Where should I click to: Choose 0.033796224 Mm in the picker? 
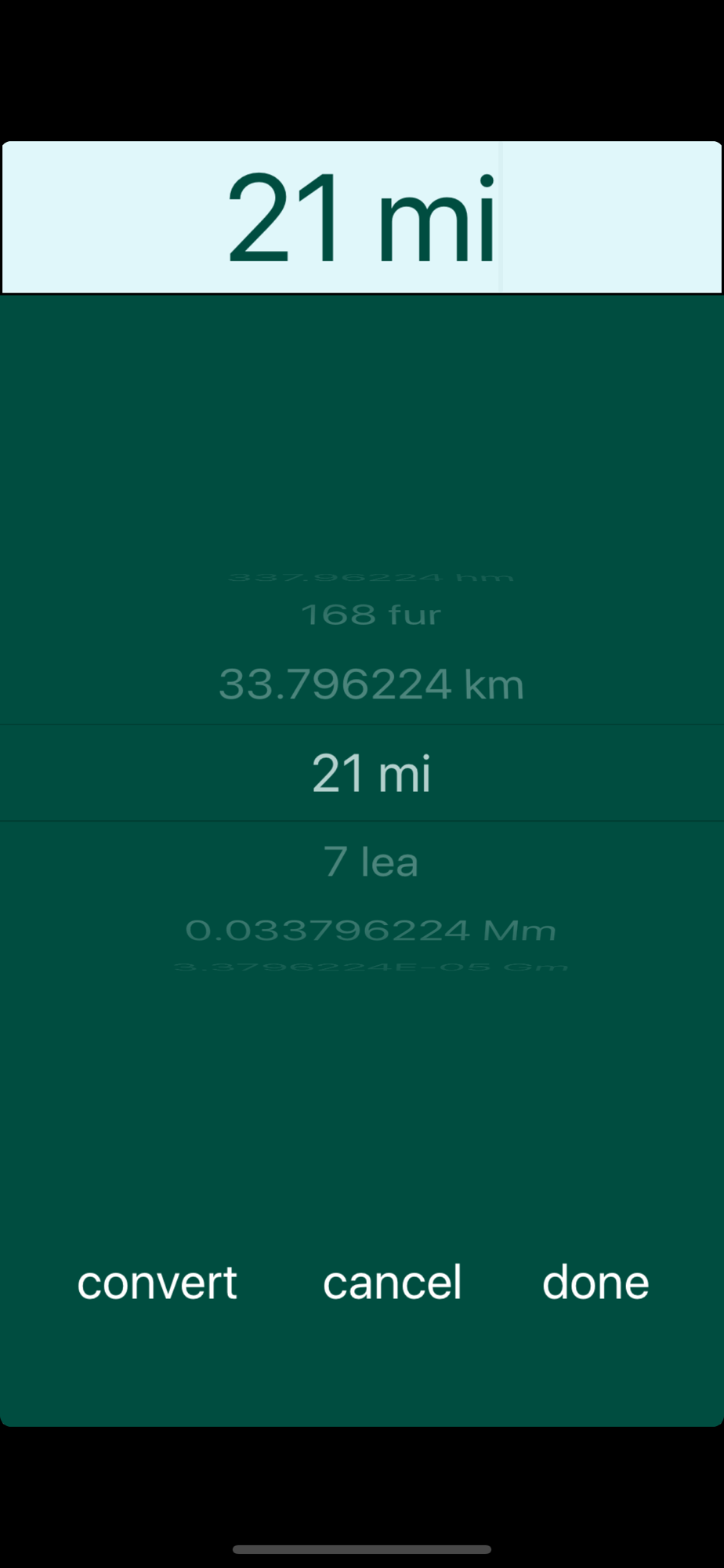[371, 931]
